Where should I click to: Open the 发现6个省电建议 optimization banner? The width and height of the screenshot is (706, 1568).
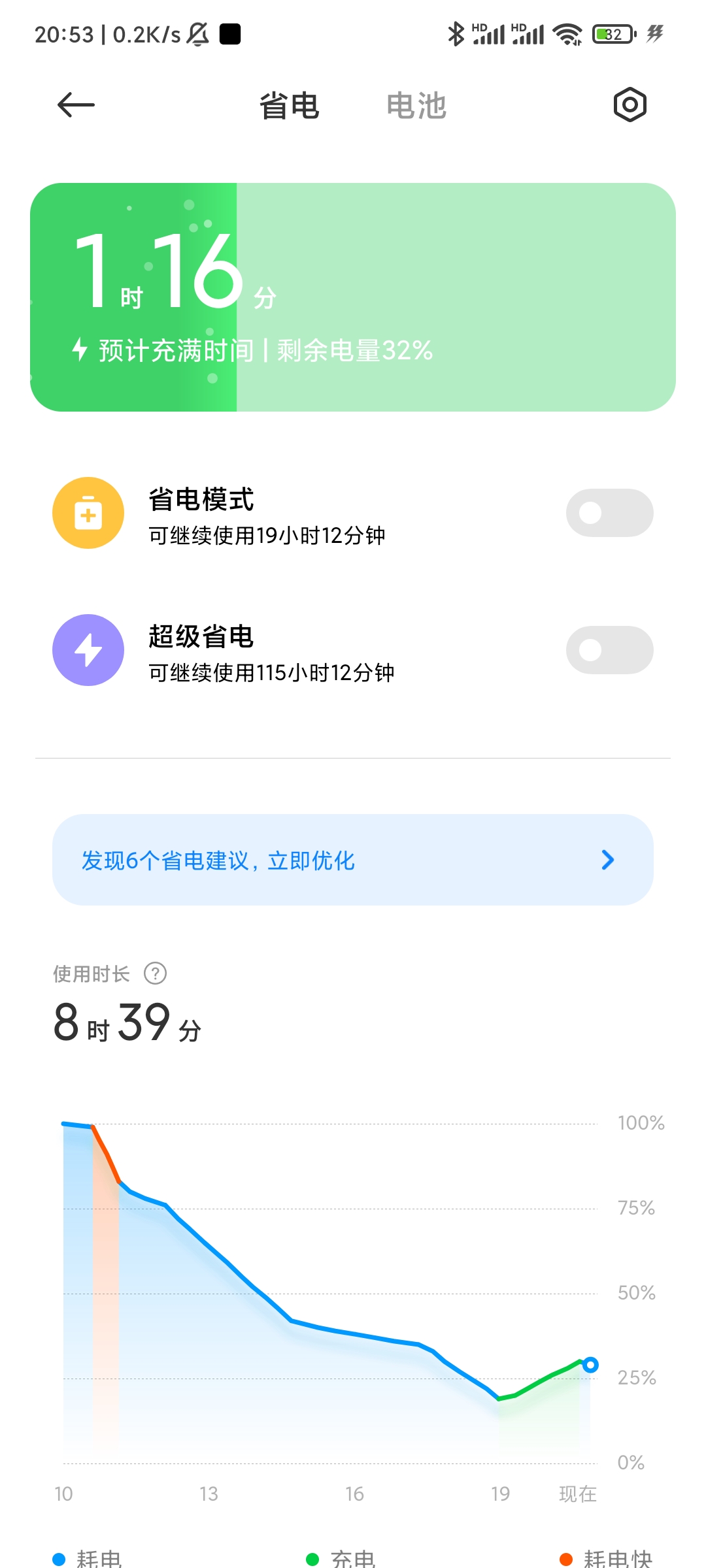[353, 860]
